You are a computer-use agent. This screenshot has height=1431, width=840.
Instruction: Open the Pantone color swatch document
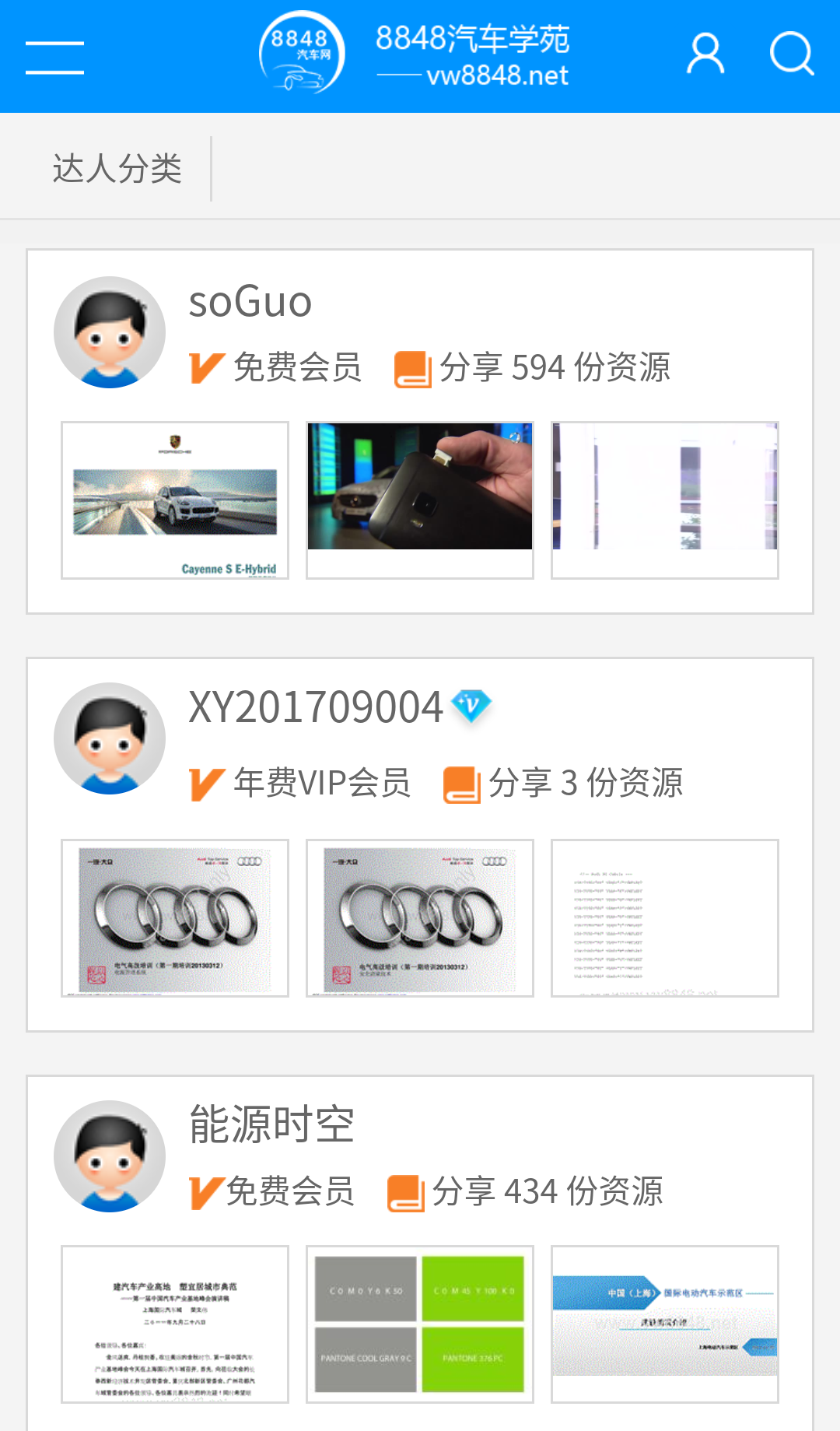[x=420, y=1324]
